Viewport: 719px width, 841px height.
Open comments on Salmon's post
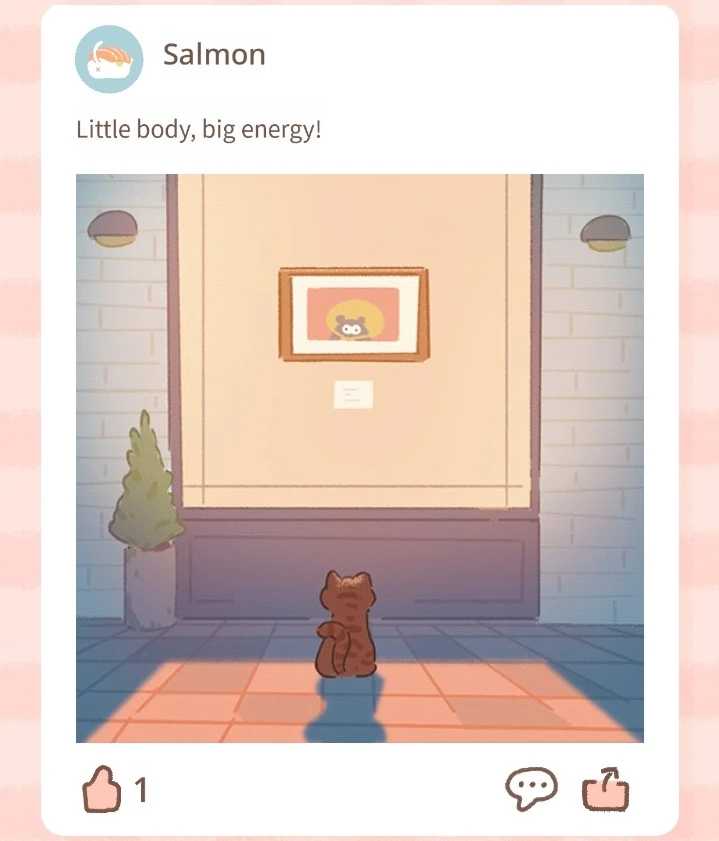531,790
